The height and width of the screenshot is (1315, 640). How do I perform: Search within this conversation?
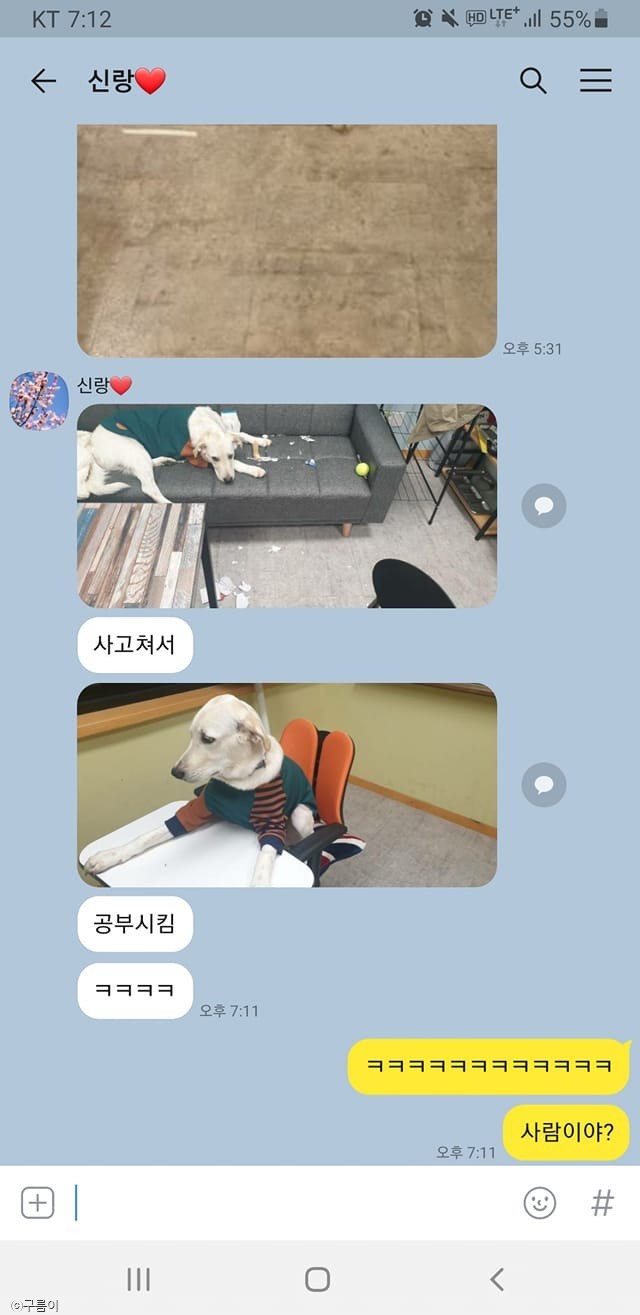[x=533, y=81]
